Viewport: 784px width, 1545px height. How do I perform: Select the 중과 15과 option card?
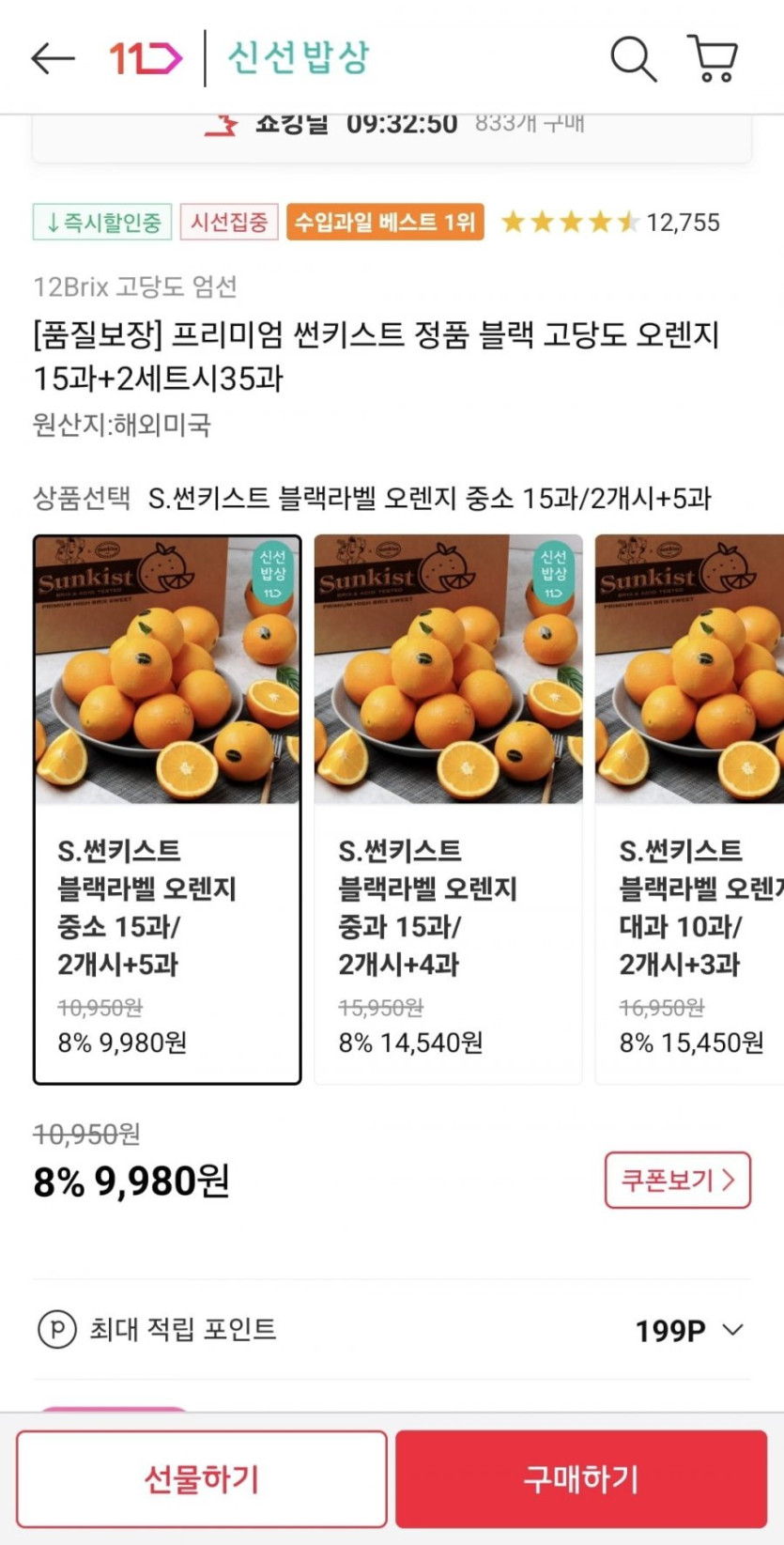click(448, 810)
